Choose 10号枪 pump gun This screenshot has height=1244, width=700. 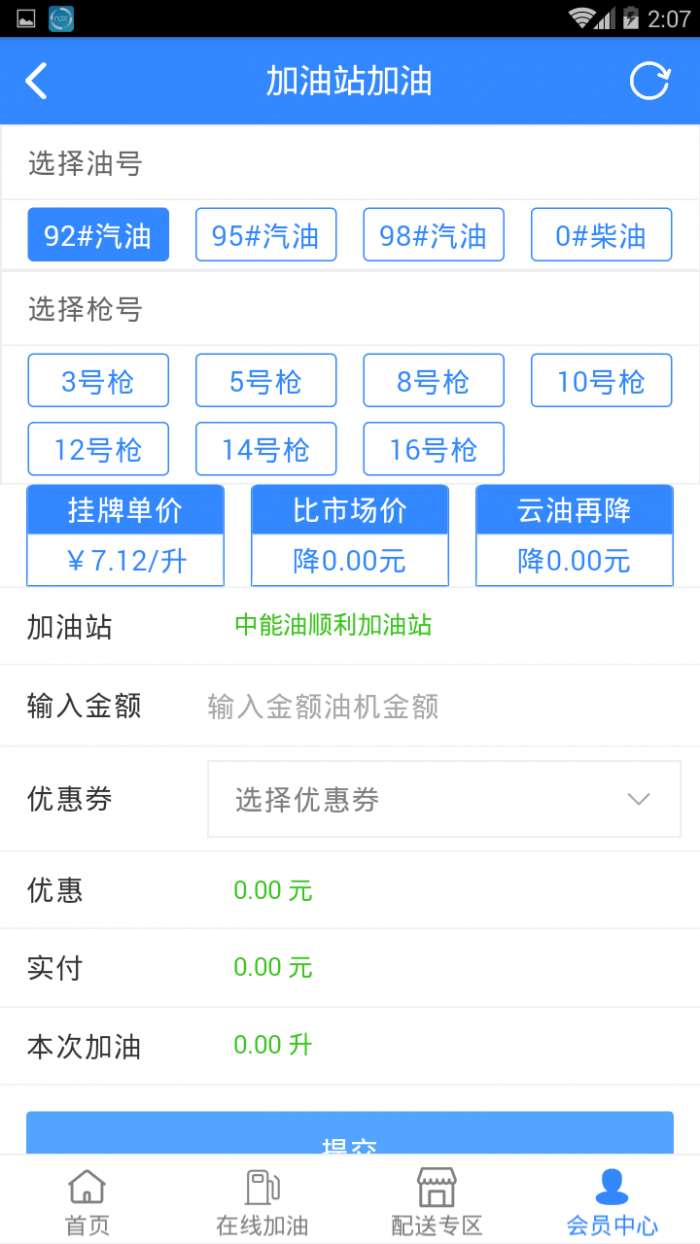tap(601, 381)
